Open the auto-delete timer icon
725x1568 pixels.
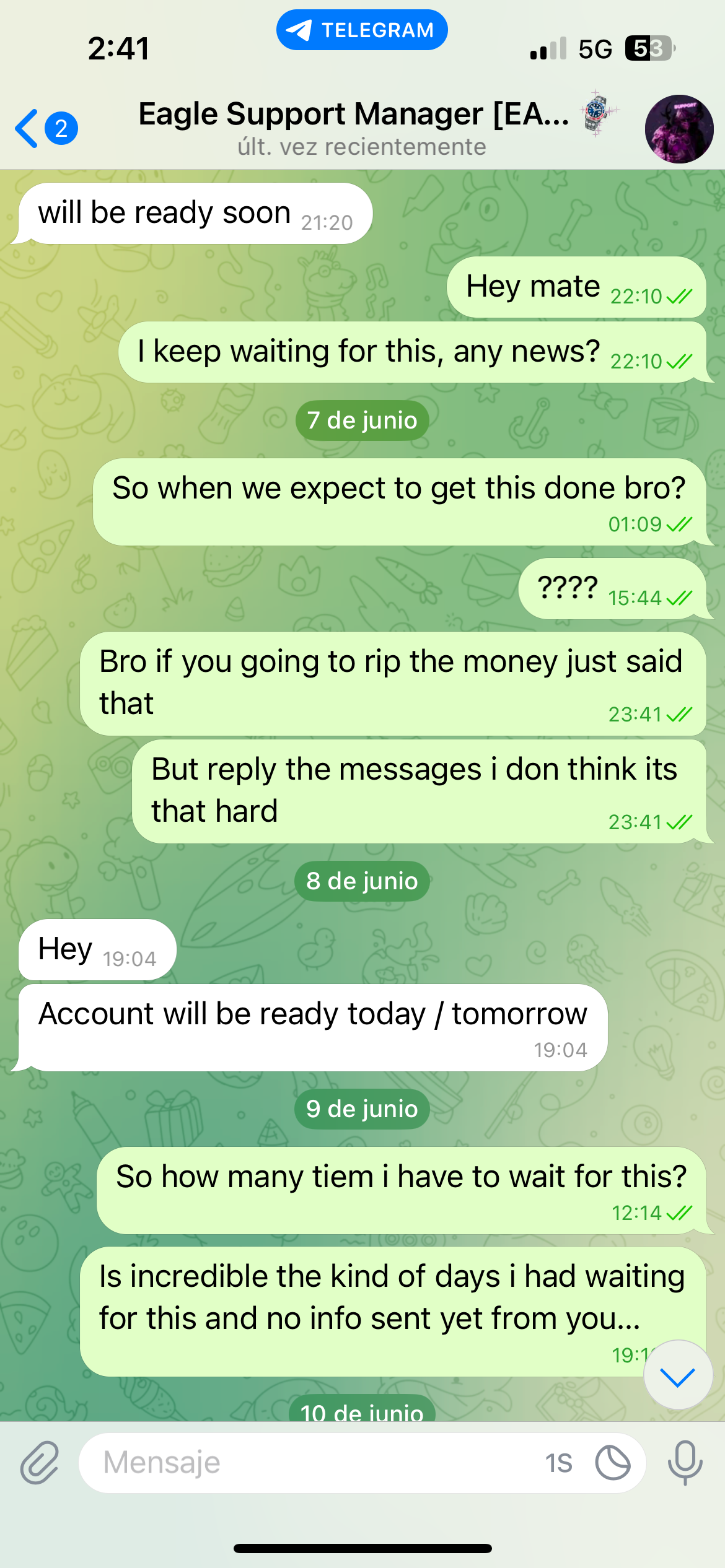click(x=612, y=1463)
